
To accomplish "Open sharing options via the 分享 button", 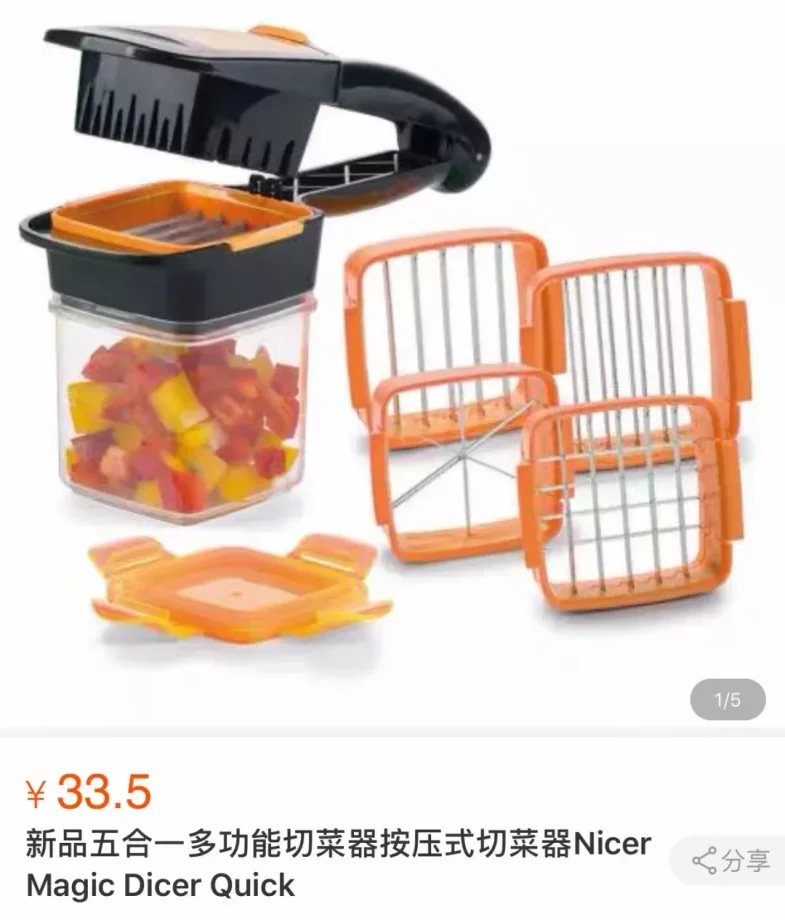I will click(x=735, y=857).
